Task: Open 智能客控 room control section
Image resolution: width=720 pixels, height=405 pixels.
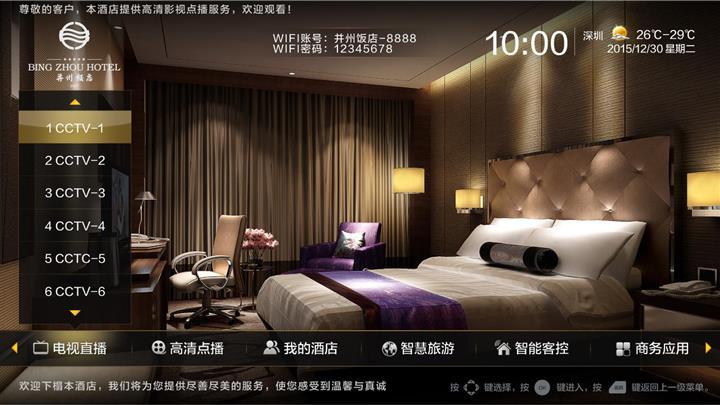Action: [x=533, y=349]
